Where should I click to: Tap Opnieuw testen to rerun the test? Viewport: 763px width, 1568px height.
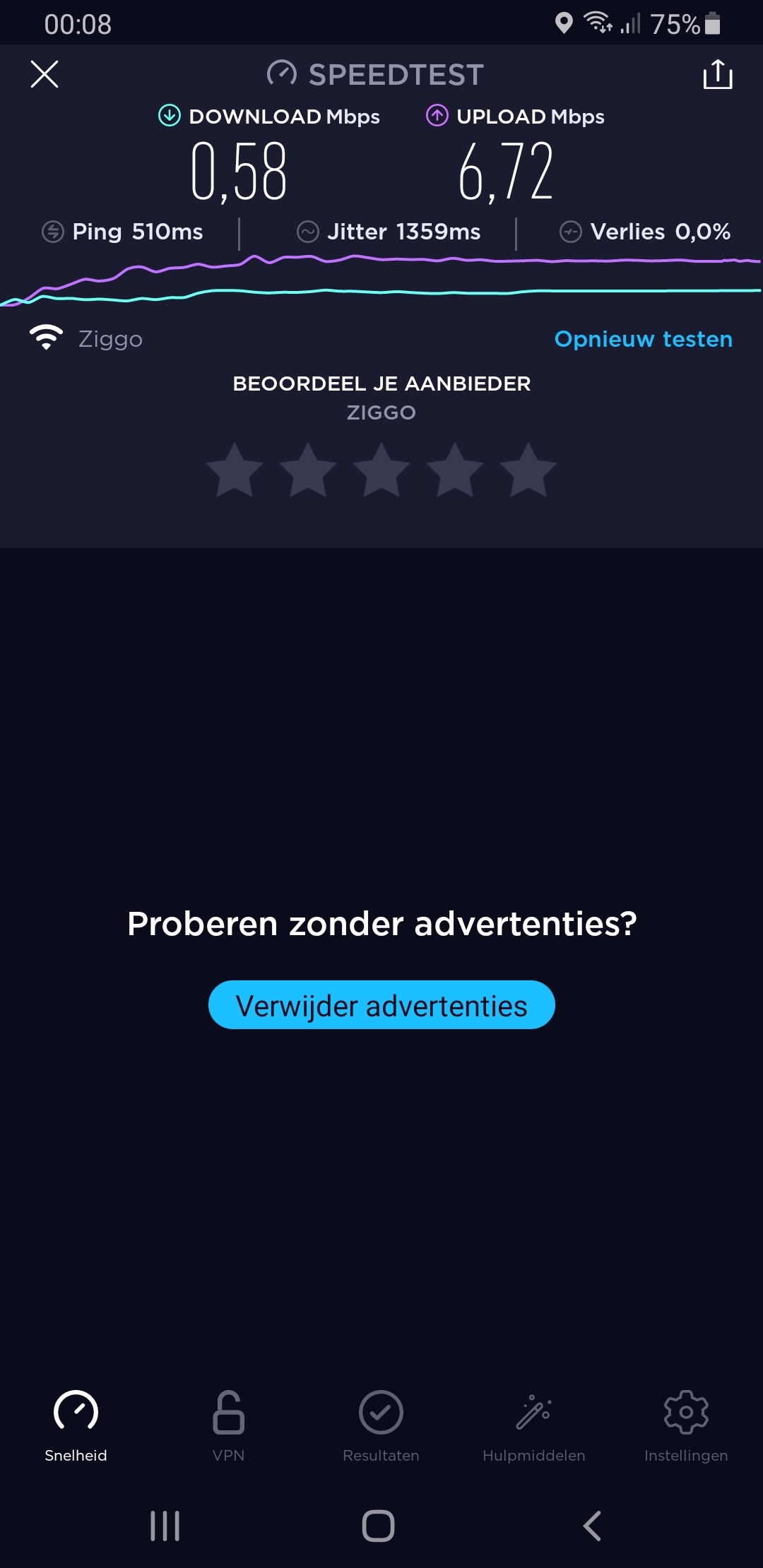[644, 339]
